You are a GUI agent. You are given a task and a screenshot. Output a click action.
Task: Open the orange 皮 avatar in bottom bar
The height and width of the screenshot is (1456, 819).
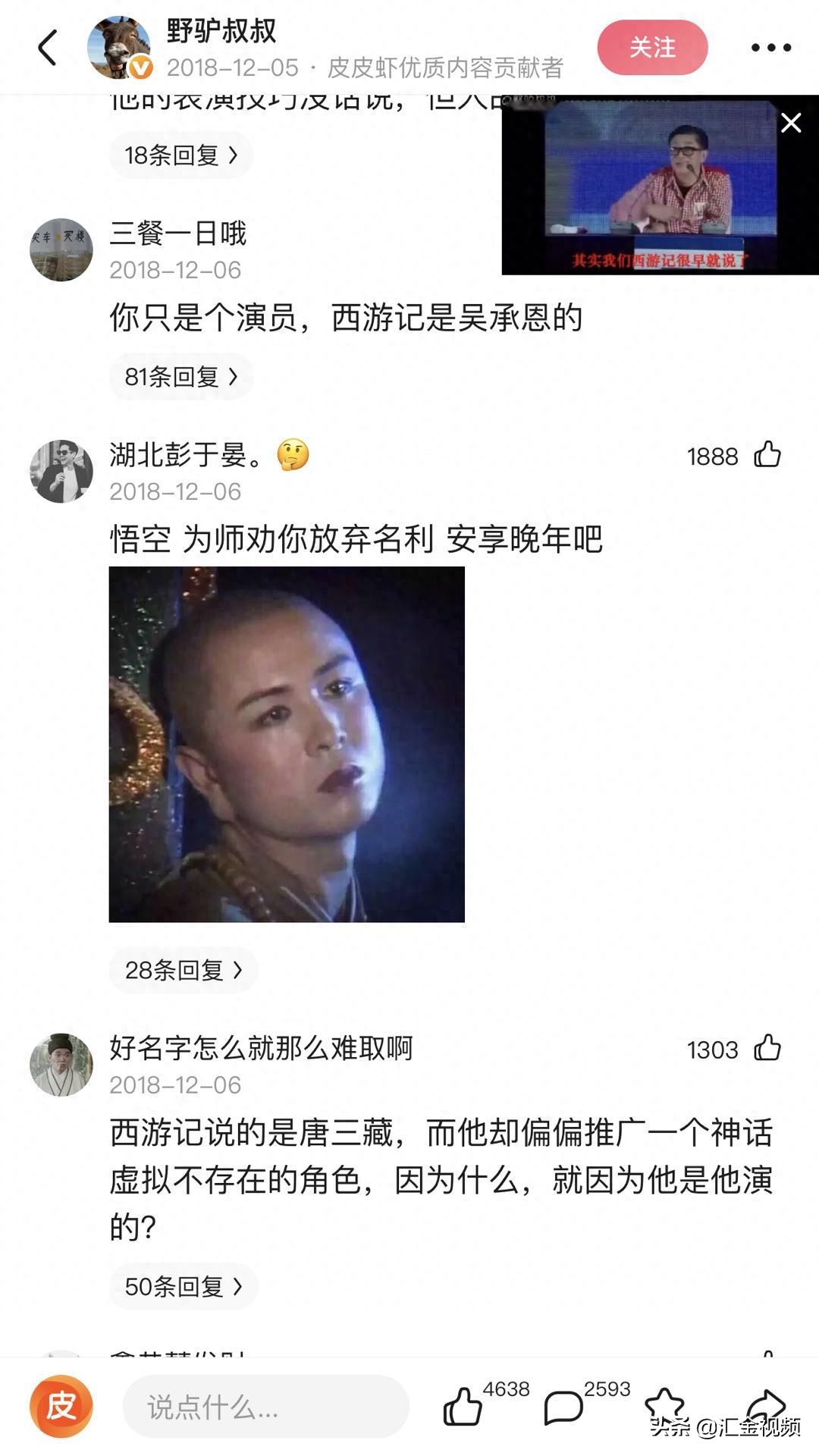[x=61, y=1407]
